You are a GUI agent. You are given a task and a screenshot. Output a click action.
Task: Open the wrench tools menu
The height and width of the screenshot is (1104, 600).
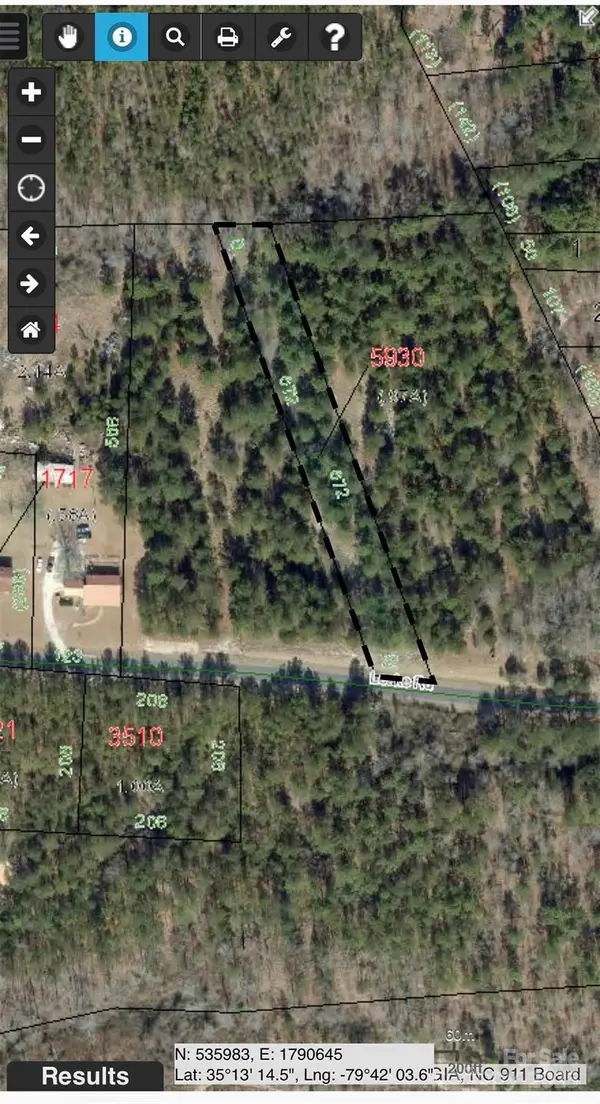[x=281, y=37]
